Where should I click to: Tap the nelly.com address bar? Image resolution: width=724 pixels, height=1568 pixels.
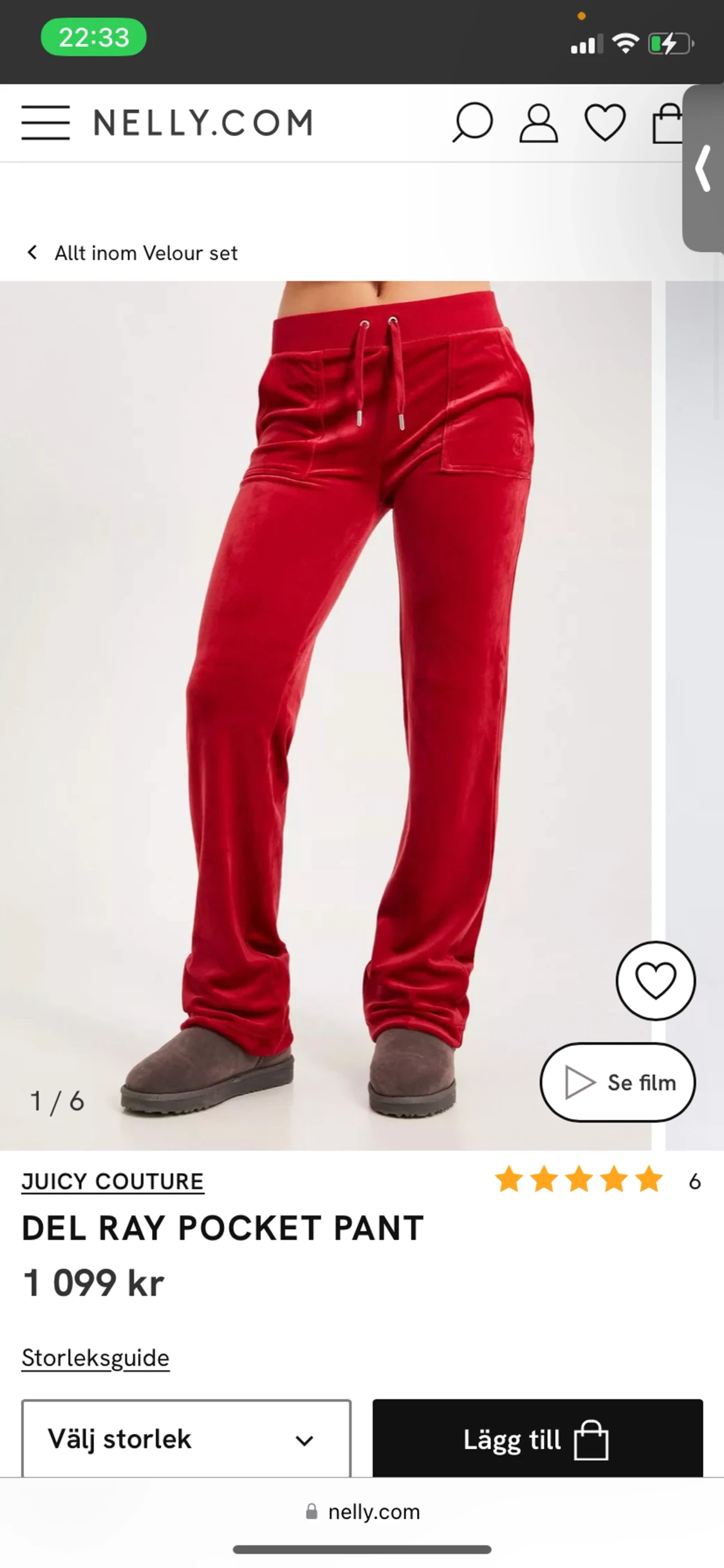[362, 1511]
